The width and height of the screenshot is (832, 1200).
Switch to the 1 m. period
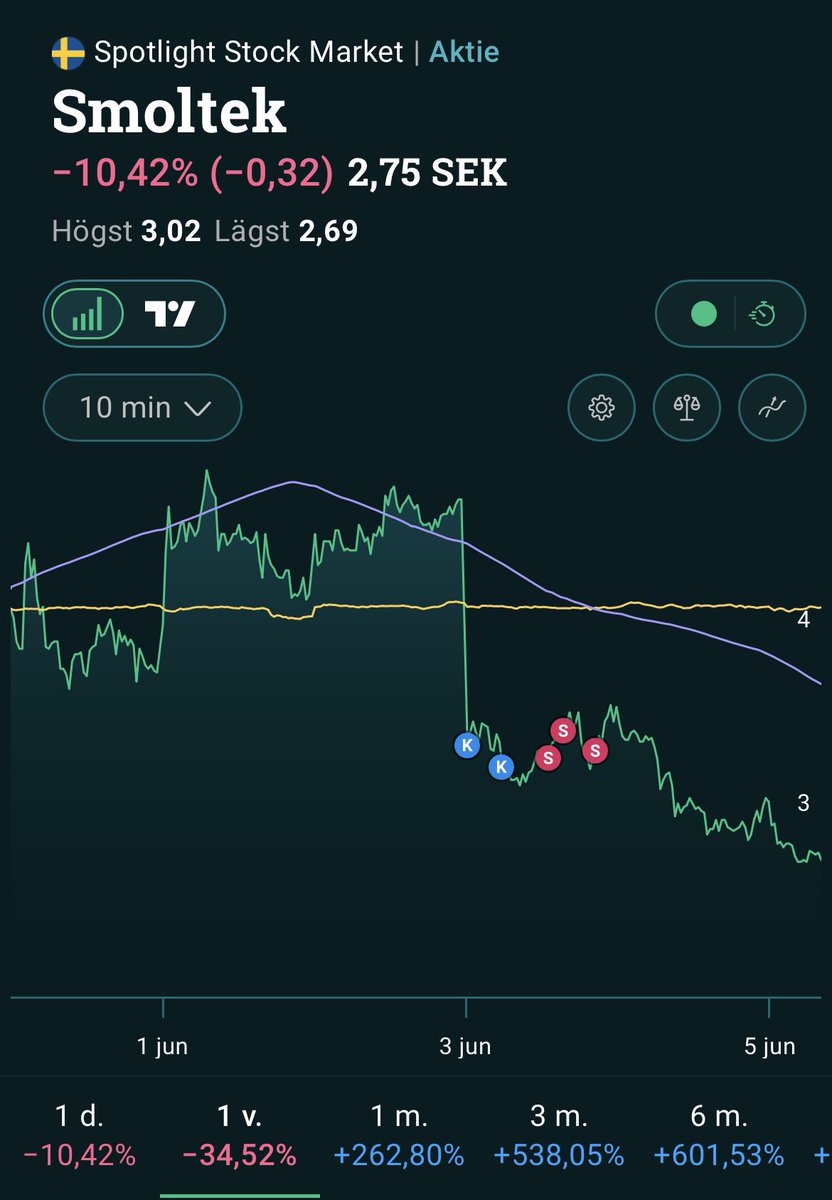399,1137
